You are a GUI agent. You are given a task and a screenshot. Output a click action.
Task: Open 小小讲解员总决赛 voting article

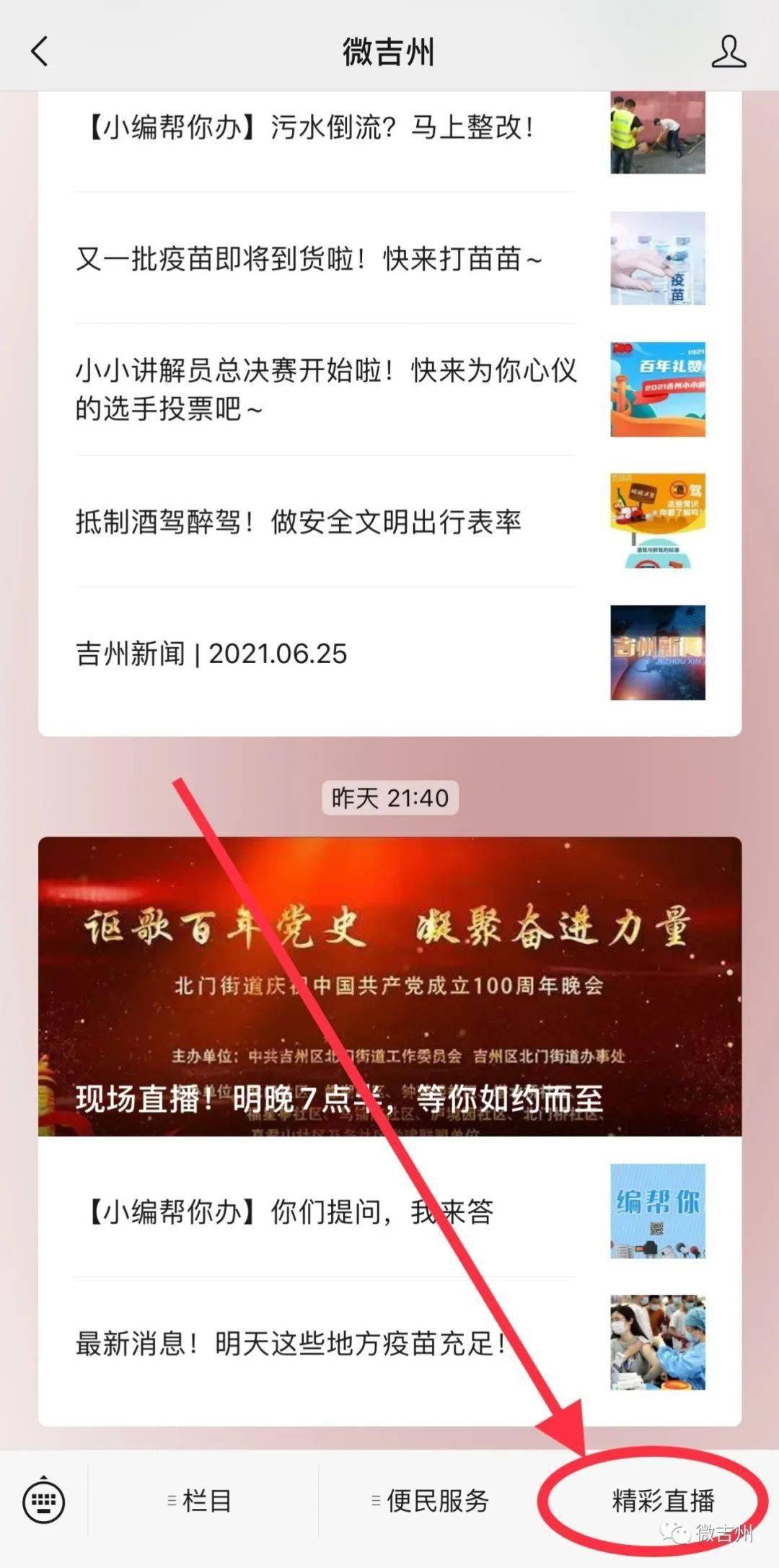point(325,390)
